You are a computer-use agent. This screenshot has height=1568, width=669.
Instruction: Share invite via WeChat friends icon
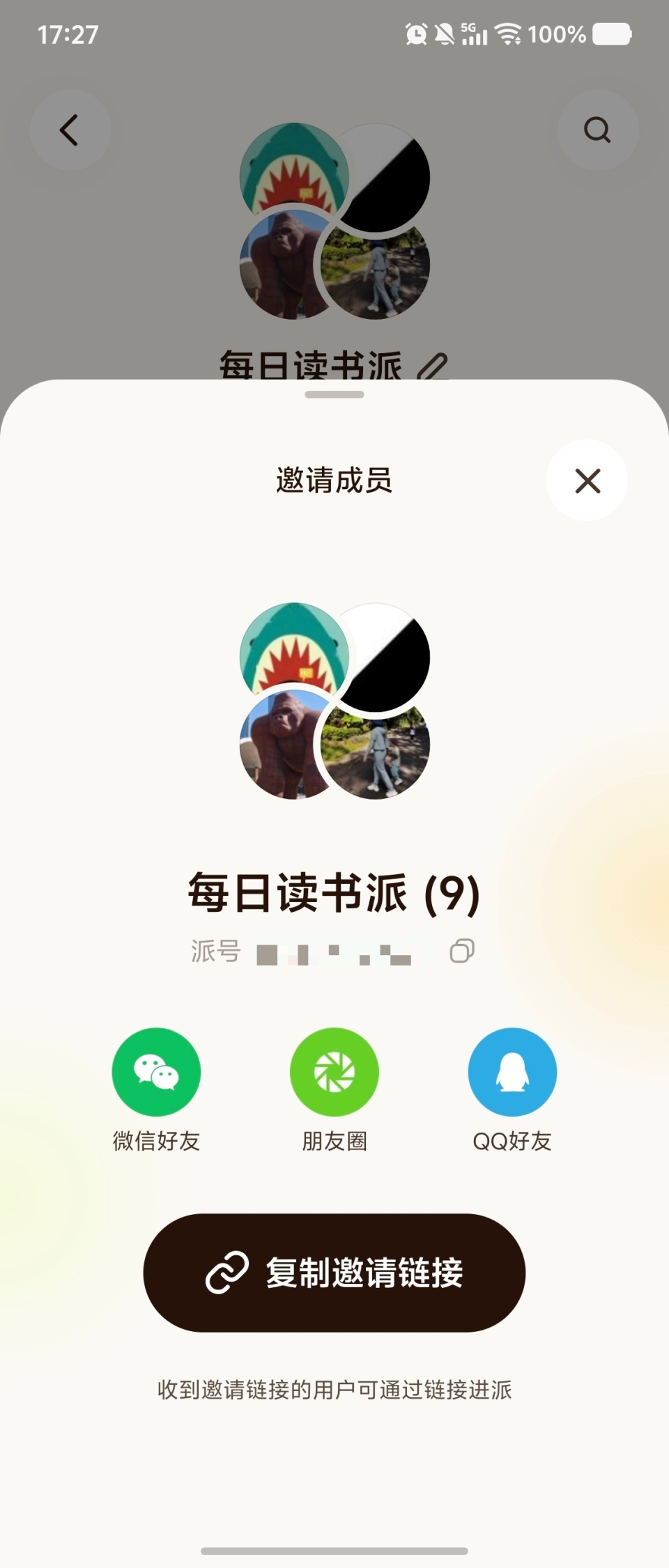[x=155, y=1071]
